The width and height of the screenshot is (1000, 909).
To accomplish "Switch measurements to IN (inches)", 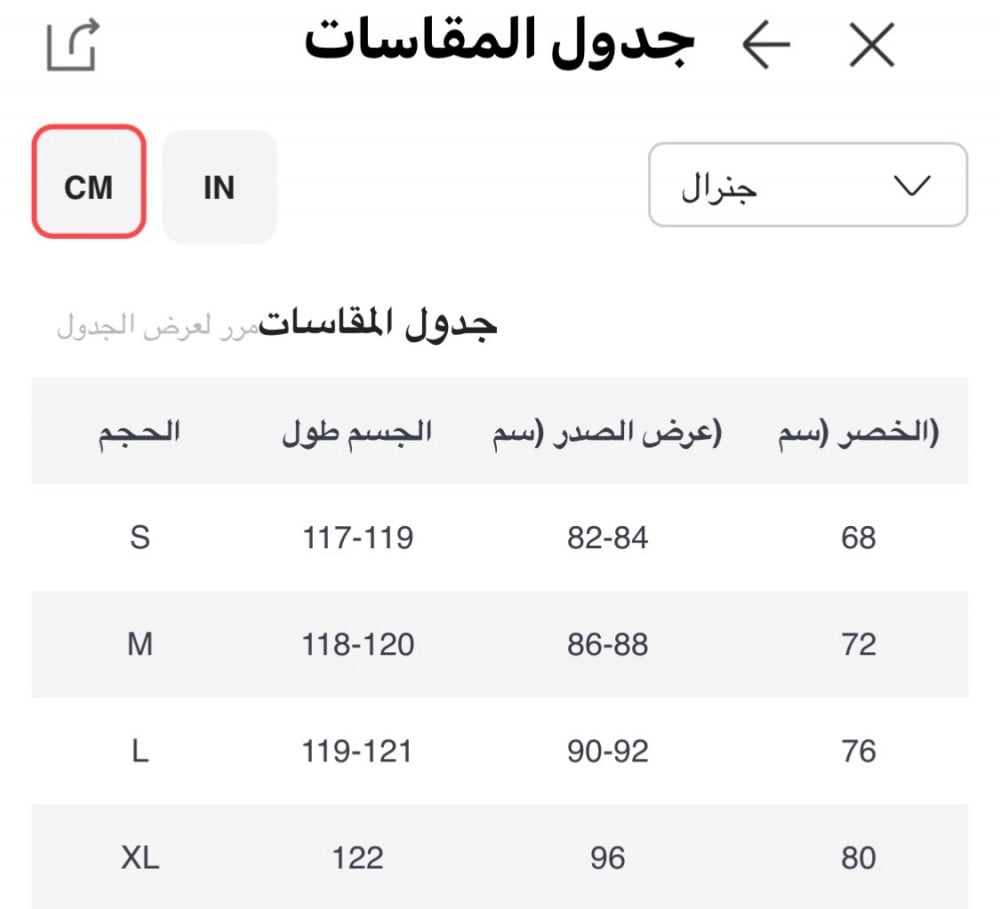I will pyautogui.click(x=219, y=187).
